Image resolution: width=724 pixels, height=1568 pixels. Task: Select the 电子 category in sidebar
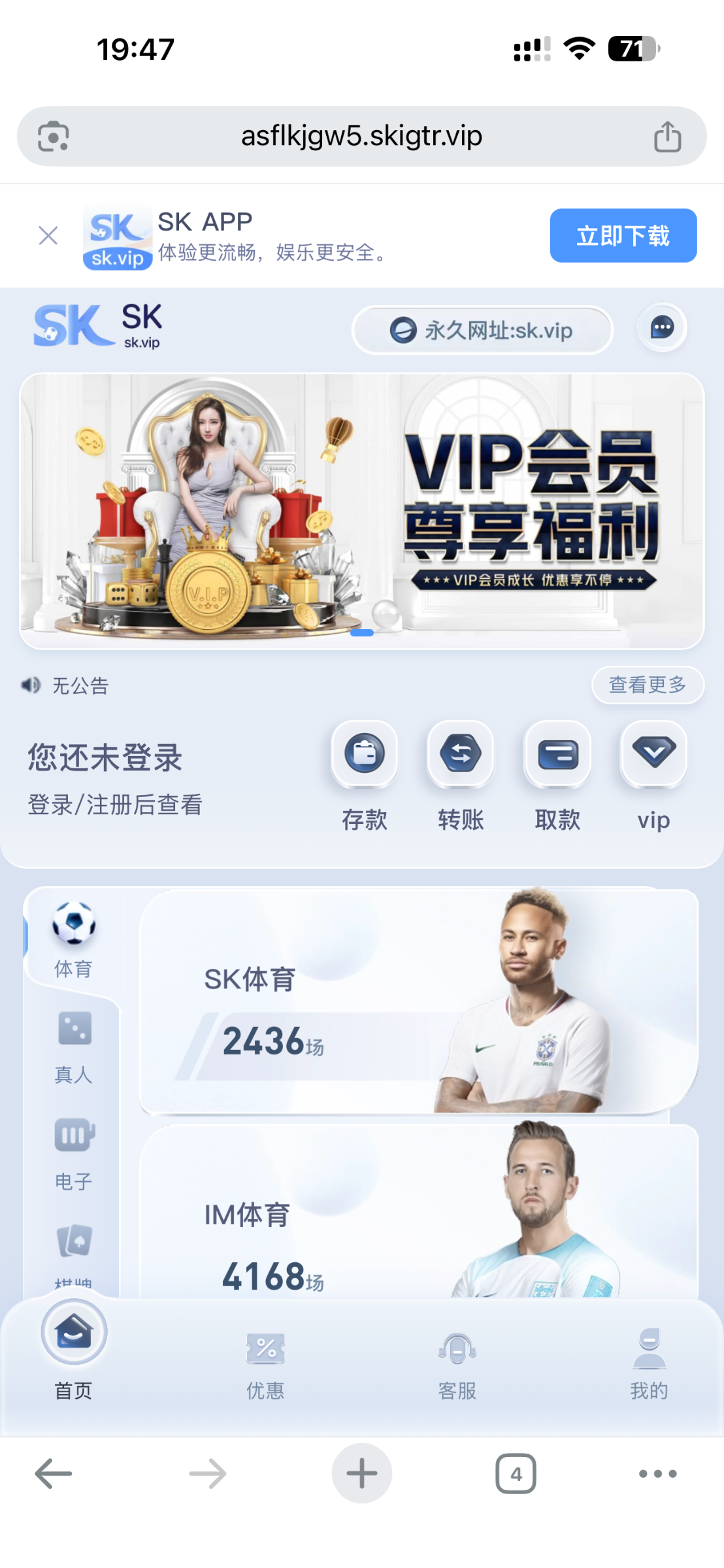coord(74,1153)
